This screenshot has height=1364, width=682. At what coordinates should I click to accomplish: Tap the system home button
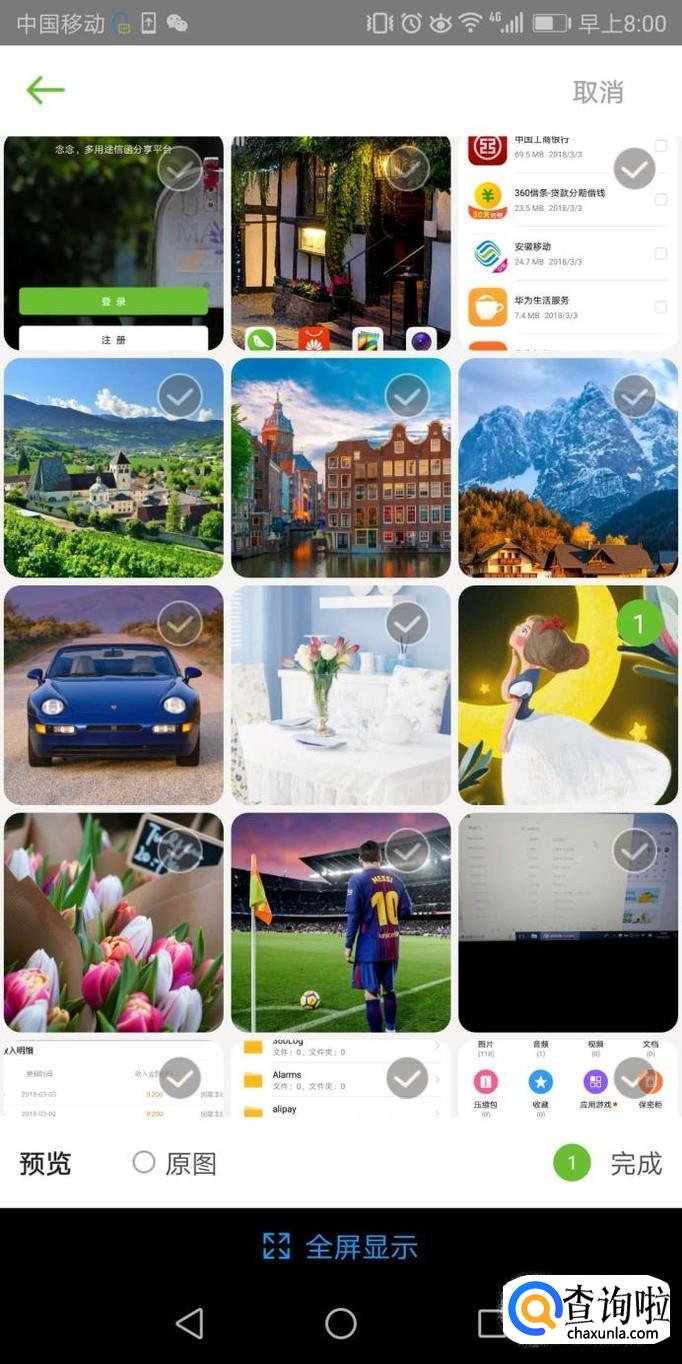(341, 1323)
